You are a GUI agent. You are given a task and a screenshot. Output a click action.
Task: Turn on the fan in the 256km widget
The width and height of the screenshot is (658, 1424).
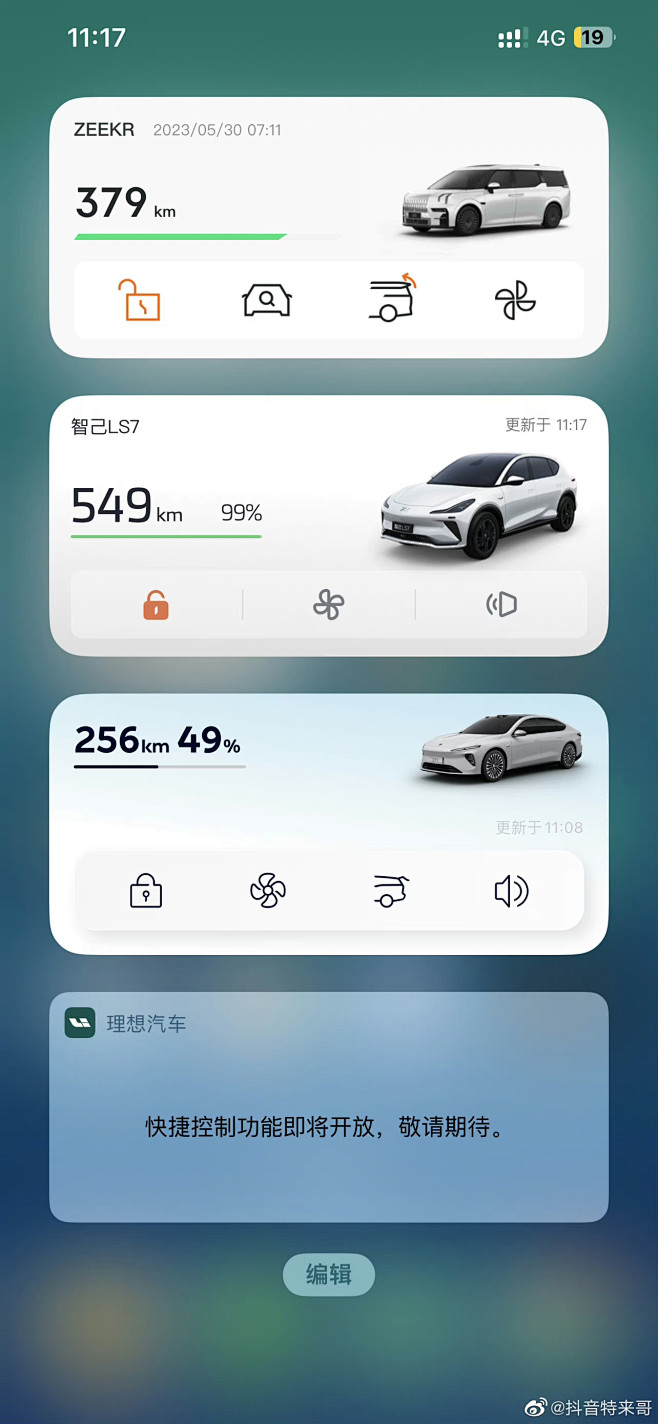click(268, 890)
